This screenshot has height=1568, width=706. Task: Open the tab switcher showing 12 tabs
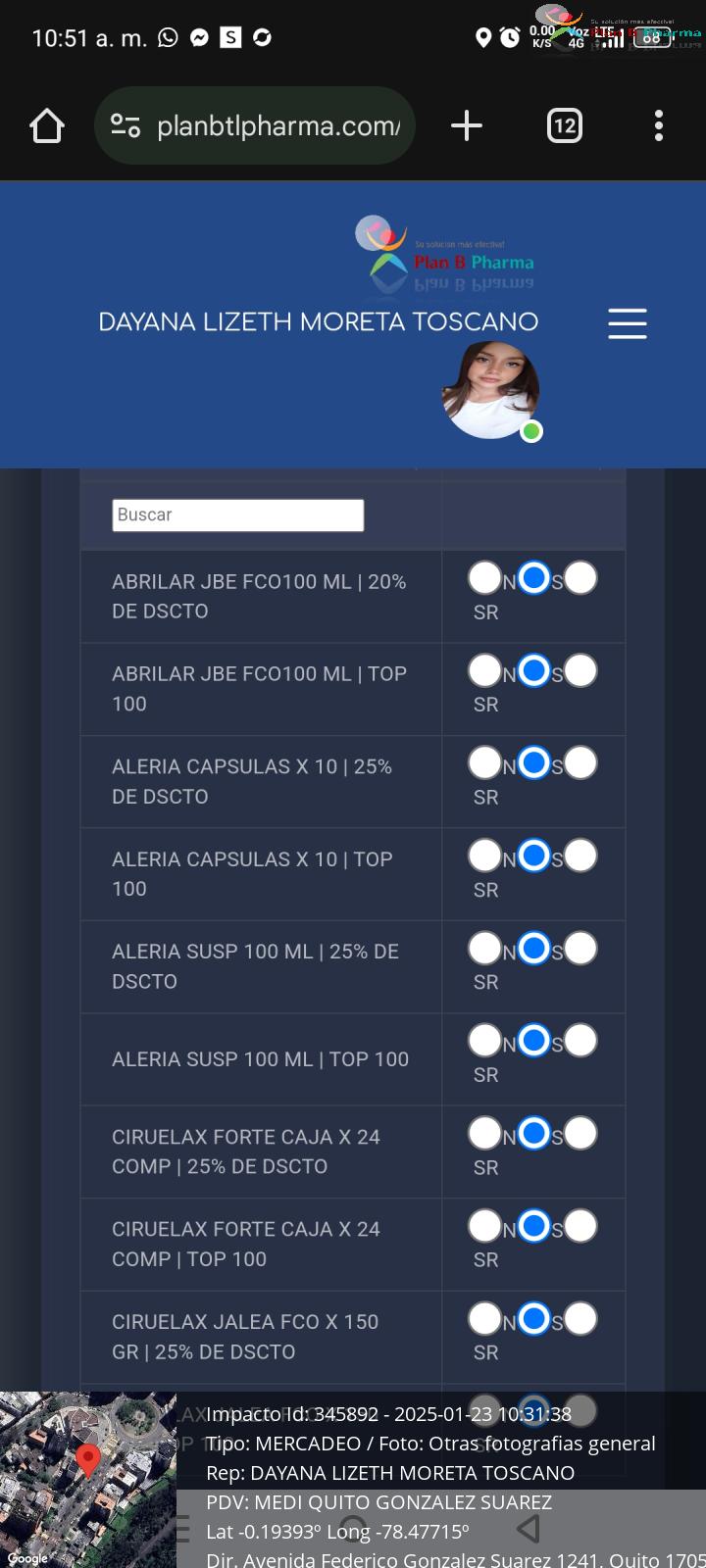pyautogui.click(x=564, y=125)
